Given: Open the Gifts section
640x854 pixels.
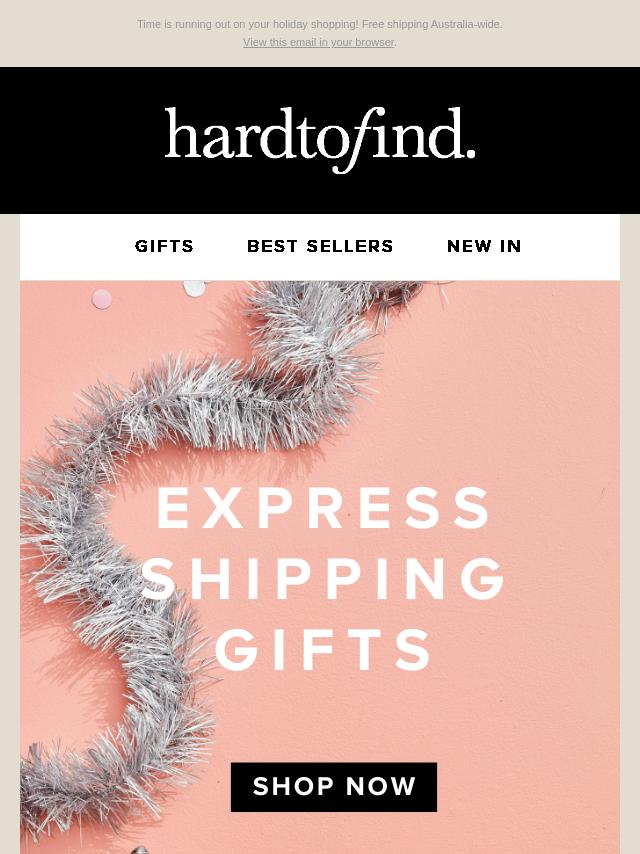Looking at the screenshot, I should (165, 246).
